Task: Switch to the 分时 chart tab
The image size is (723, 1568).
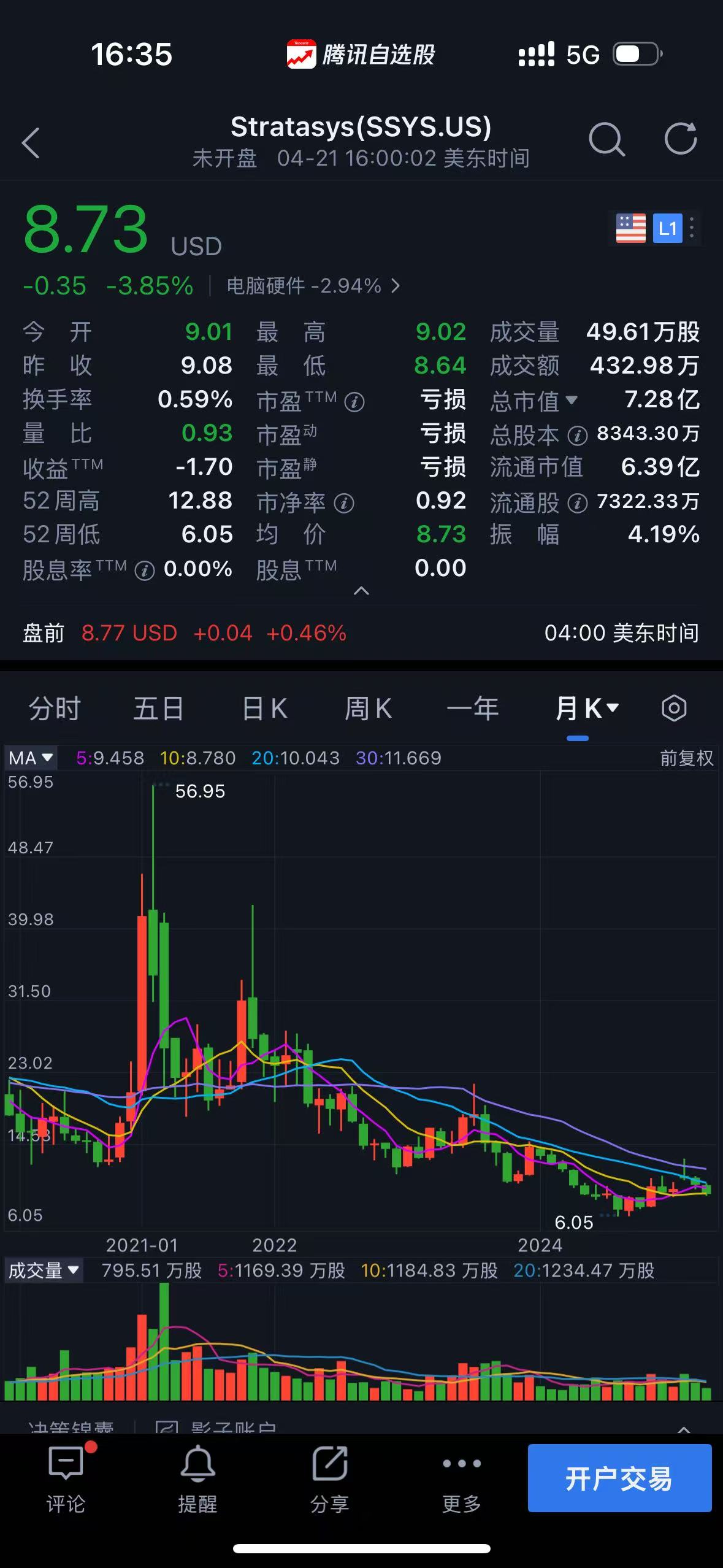Action: pos(55,709)
